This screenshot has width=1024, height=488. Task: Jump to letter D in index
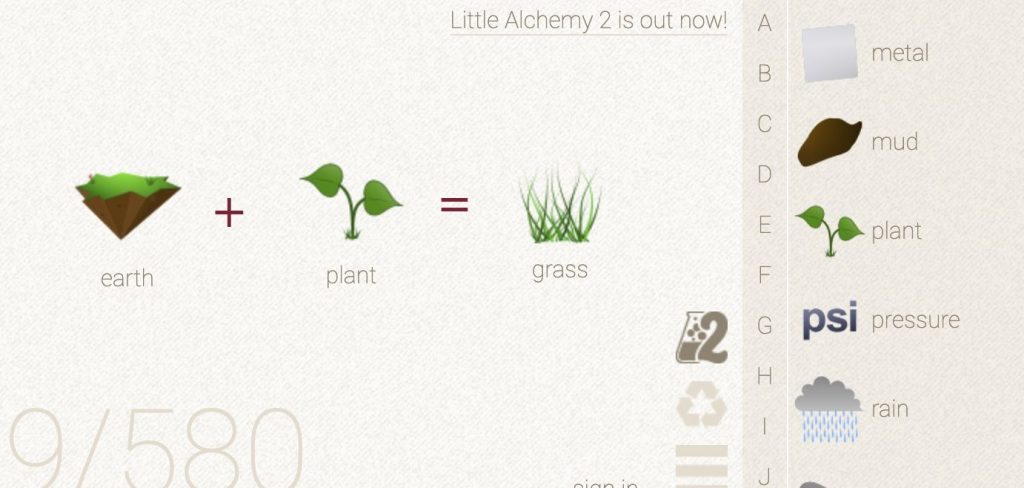pos(765,175)
